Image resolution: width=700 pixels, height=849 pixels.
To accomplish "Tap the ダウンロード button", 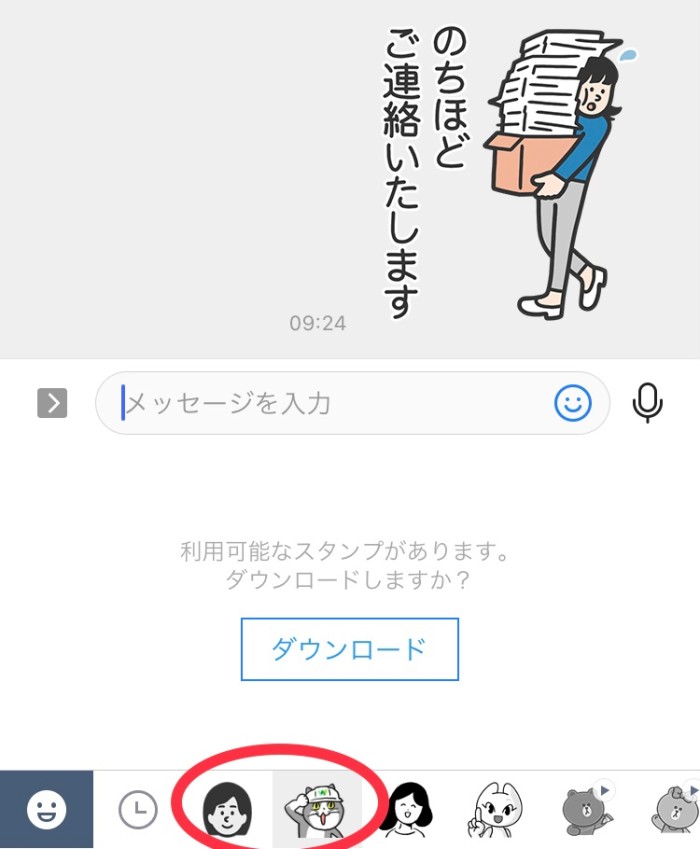I will (x=349, y=649).
